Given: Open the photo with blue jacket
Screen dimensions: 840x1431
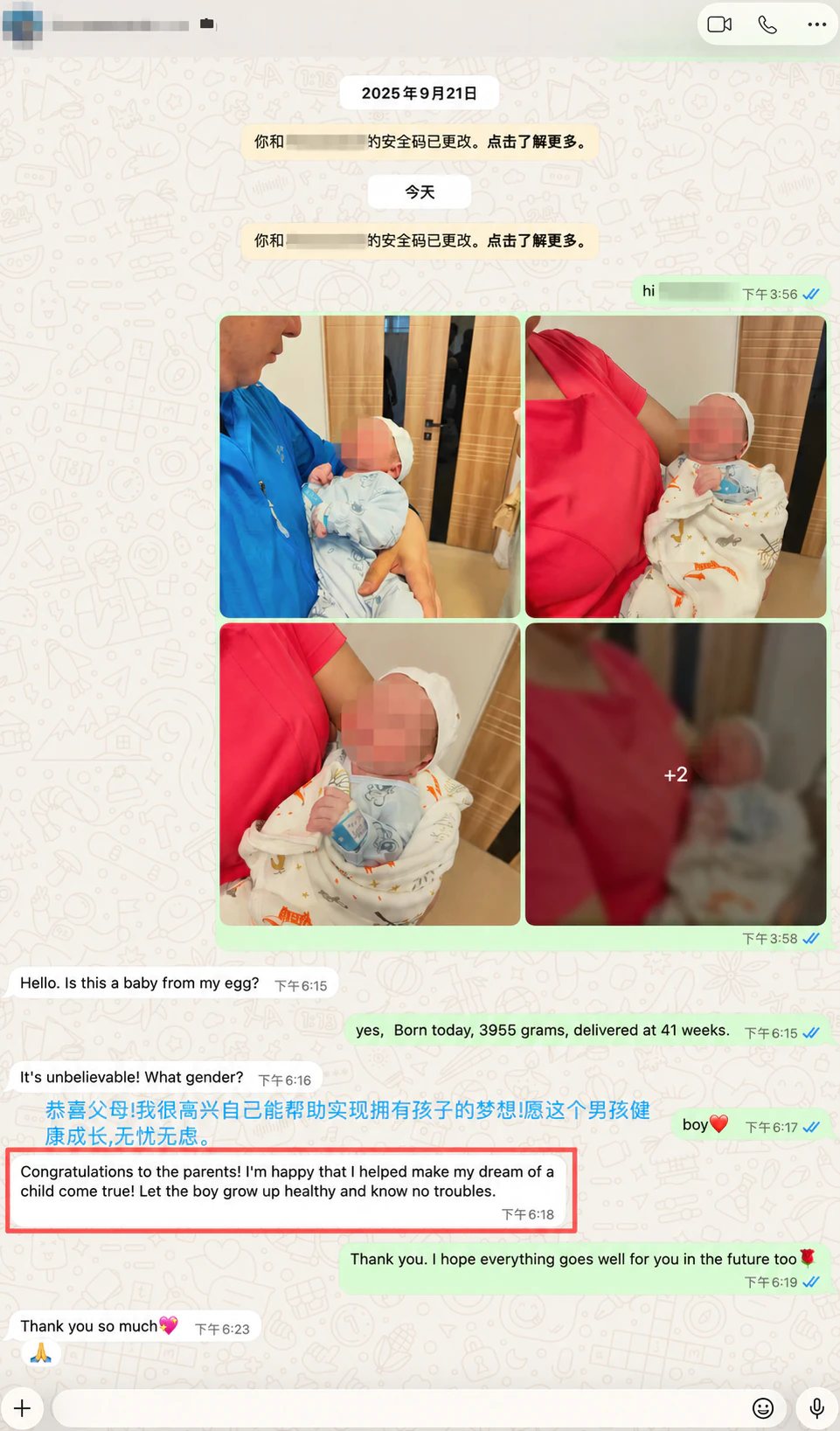Looking at the screenshot, I should 370,467.
